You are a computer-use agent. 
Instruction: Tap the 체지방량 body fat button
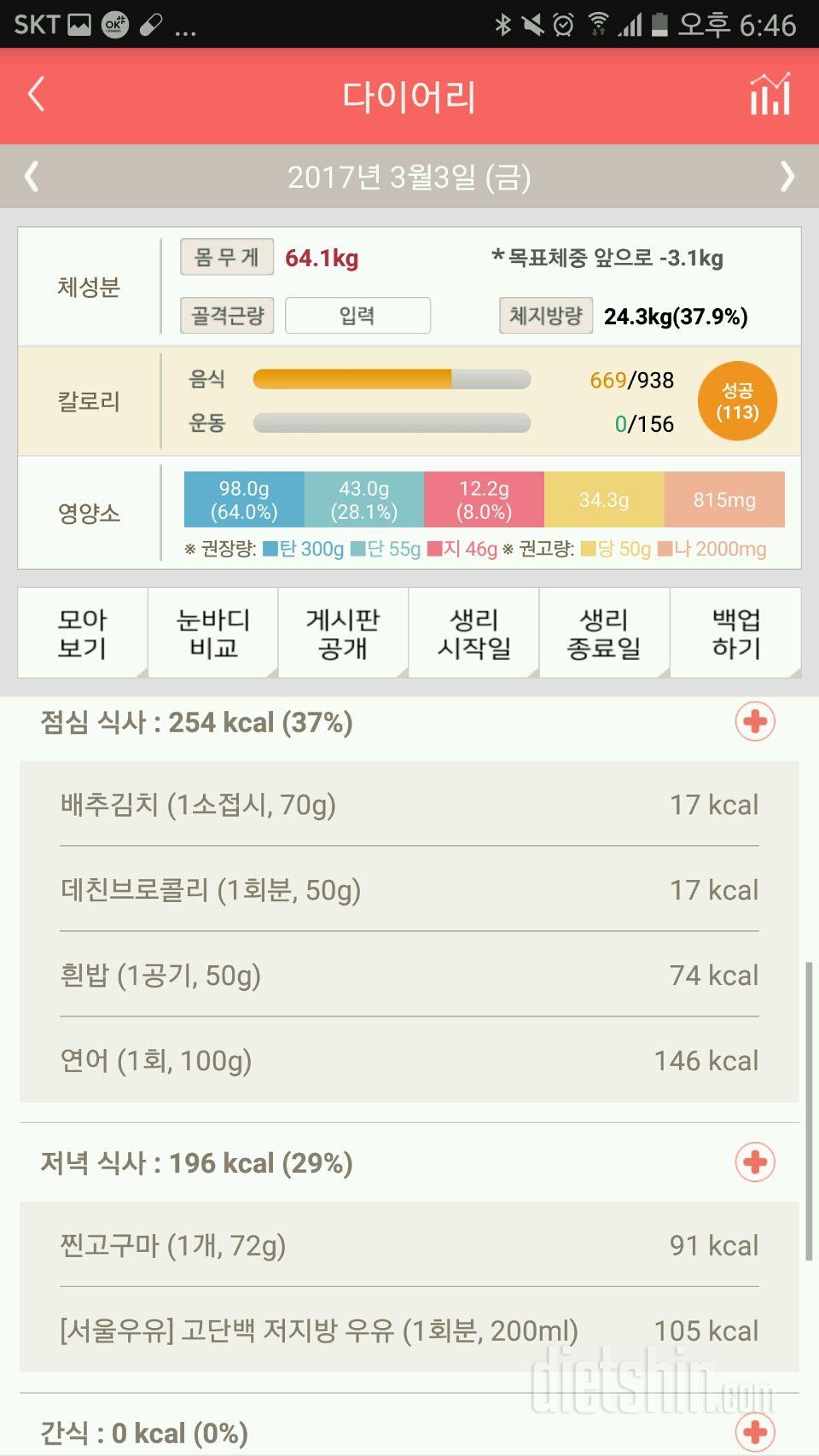545,316
